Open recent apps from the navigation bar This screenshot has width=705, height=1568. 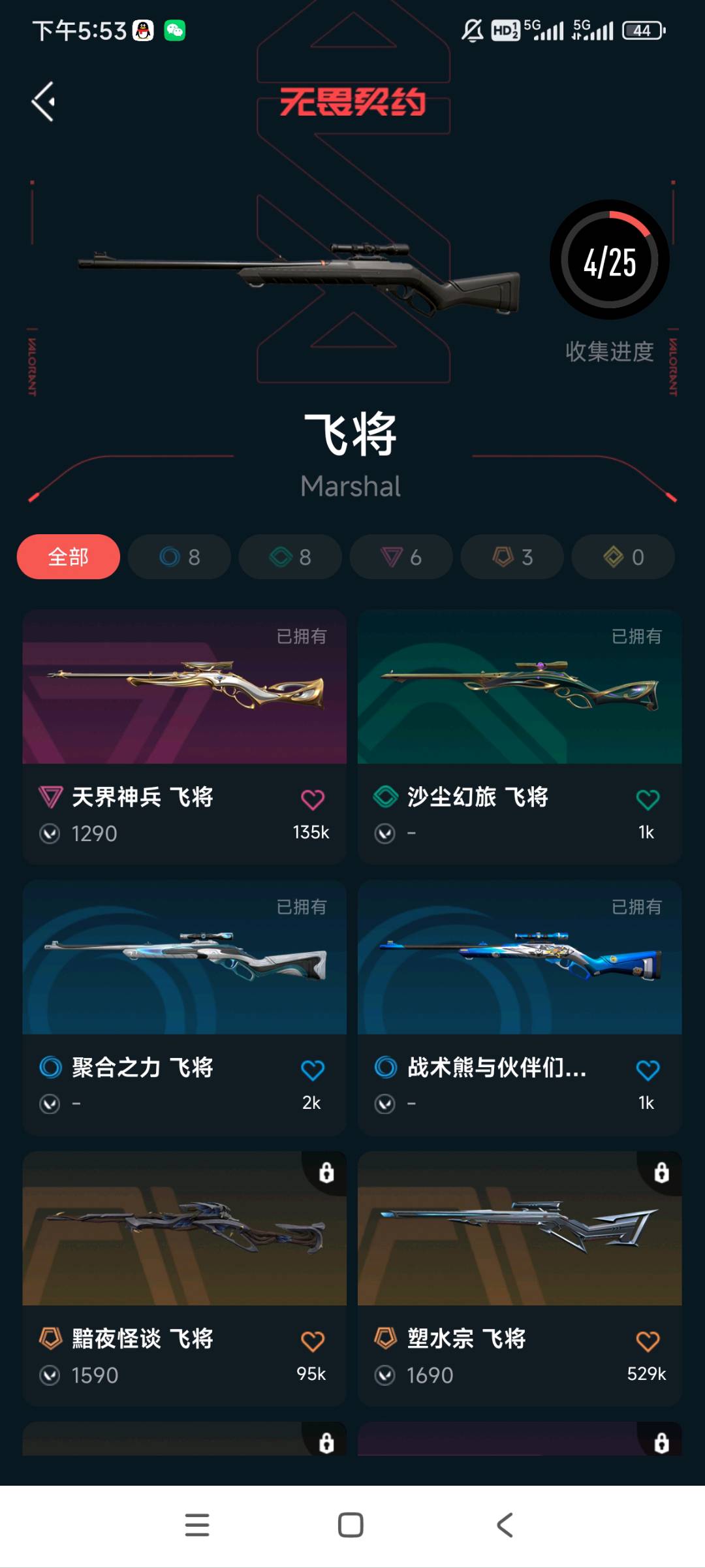197,1525
